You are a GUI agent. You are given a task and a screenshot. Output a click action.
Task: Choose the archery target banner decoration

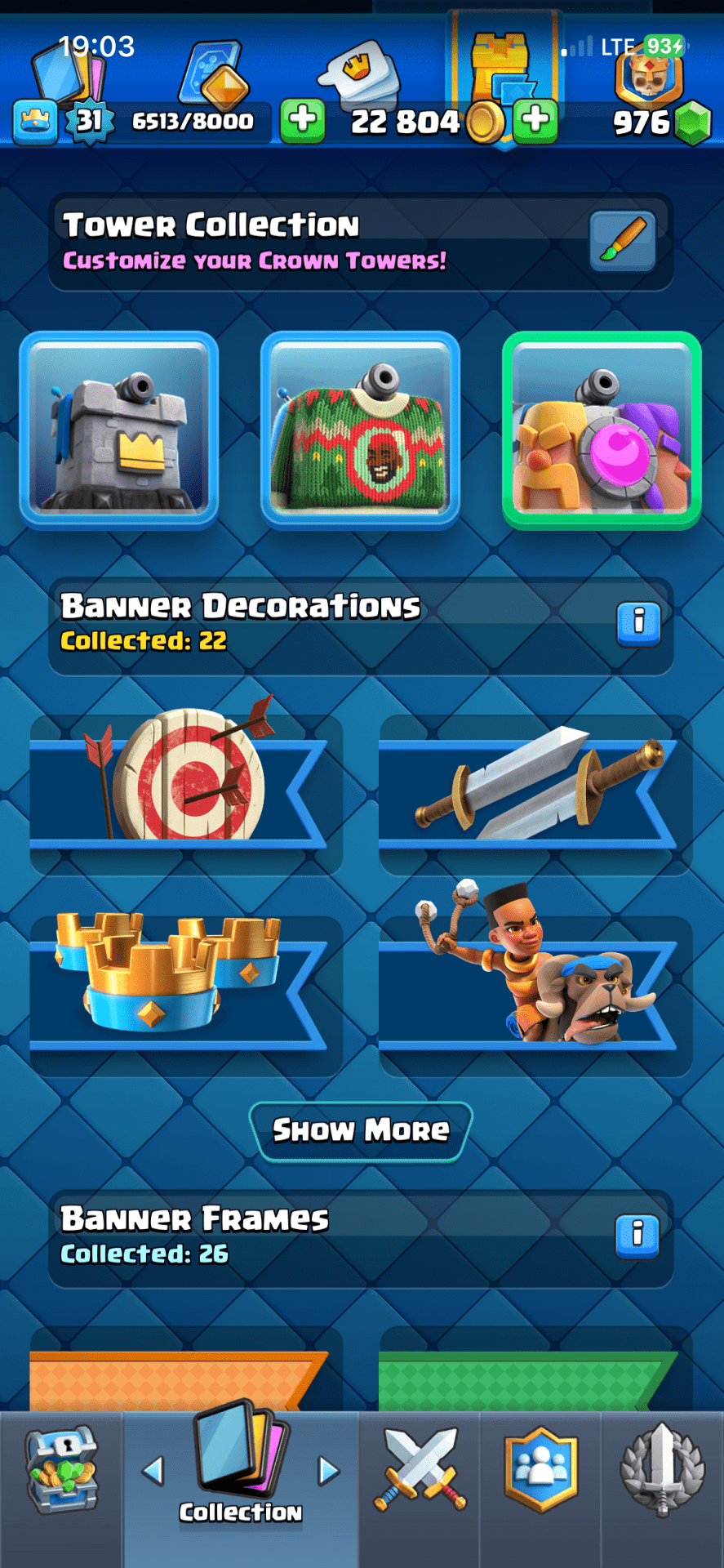point(186,792)
